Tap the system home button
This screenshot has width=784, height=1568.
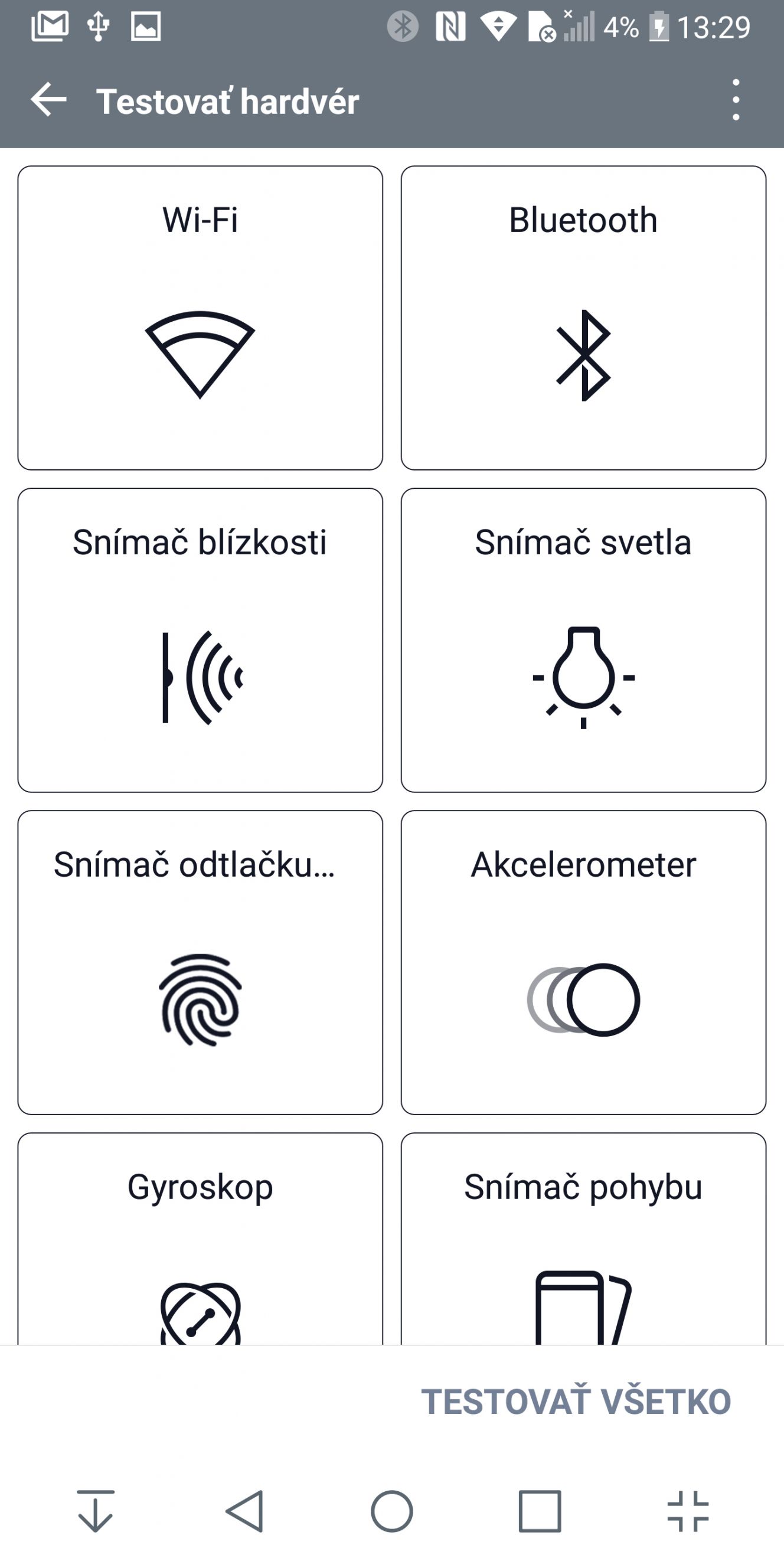coord(392,1511)
